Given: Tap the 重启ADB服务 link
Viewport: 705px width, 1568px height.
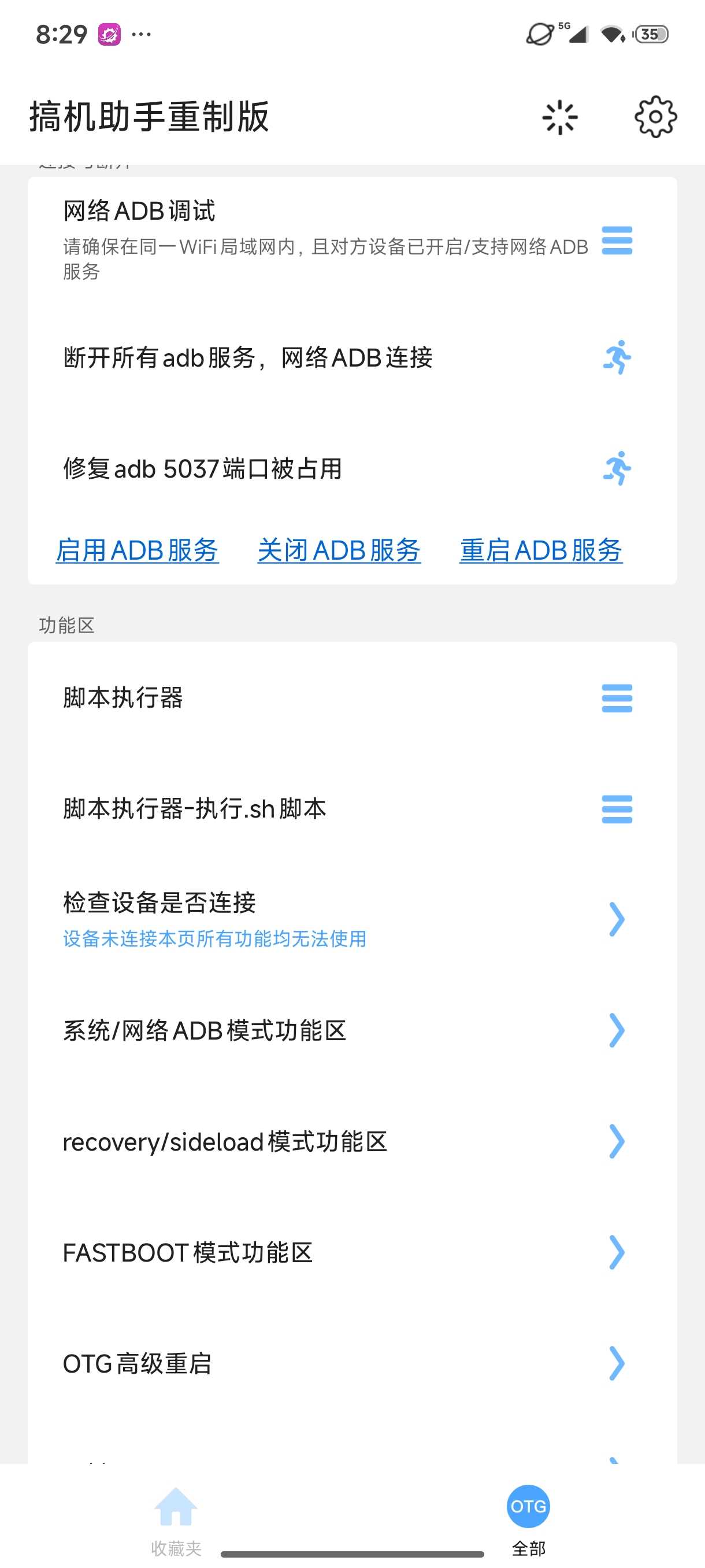Looking at the screenshot, I should pos(541,550).
